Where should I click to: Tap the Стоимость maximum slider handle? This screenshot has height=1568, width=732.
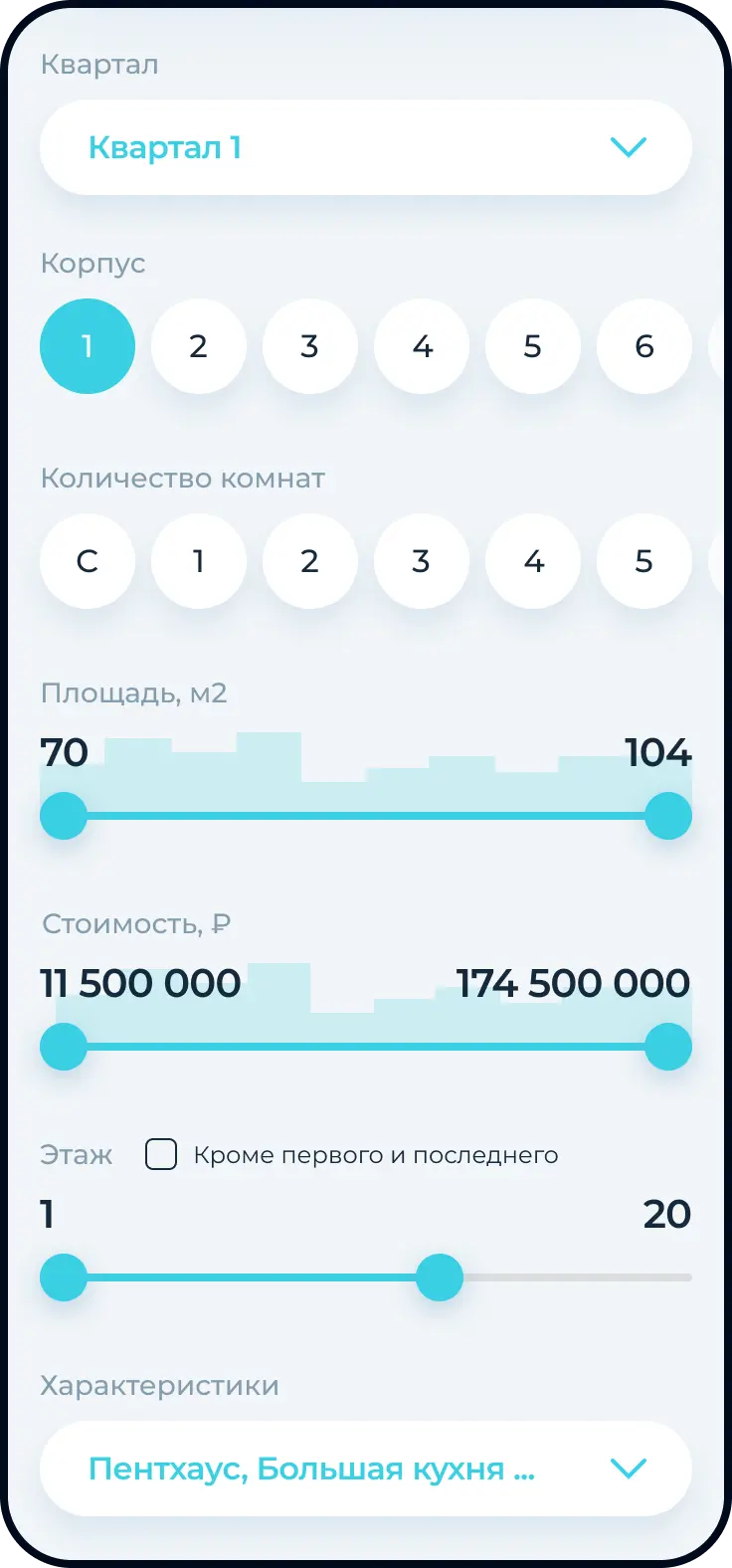point(668,1047)
